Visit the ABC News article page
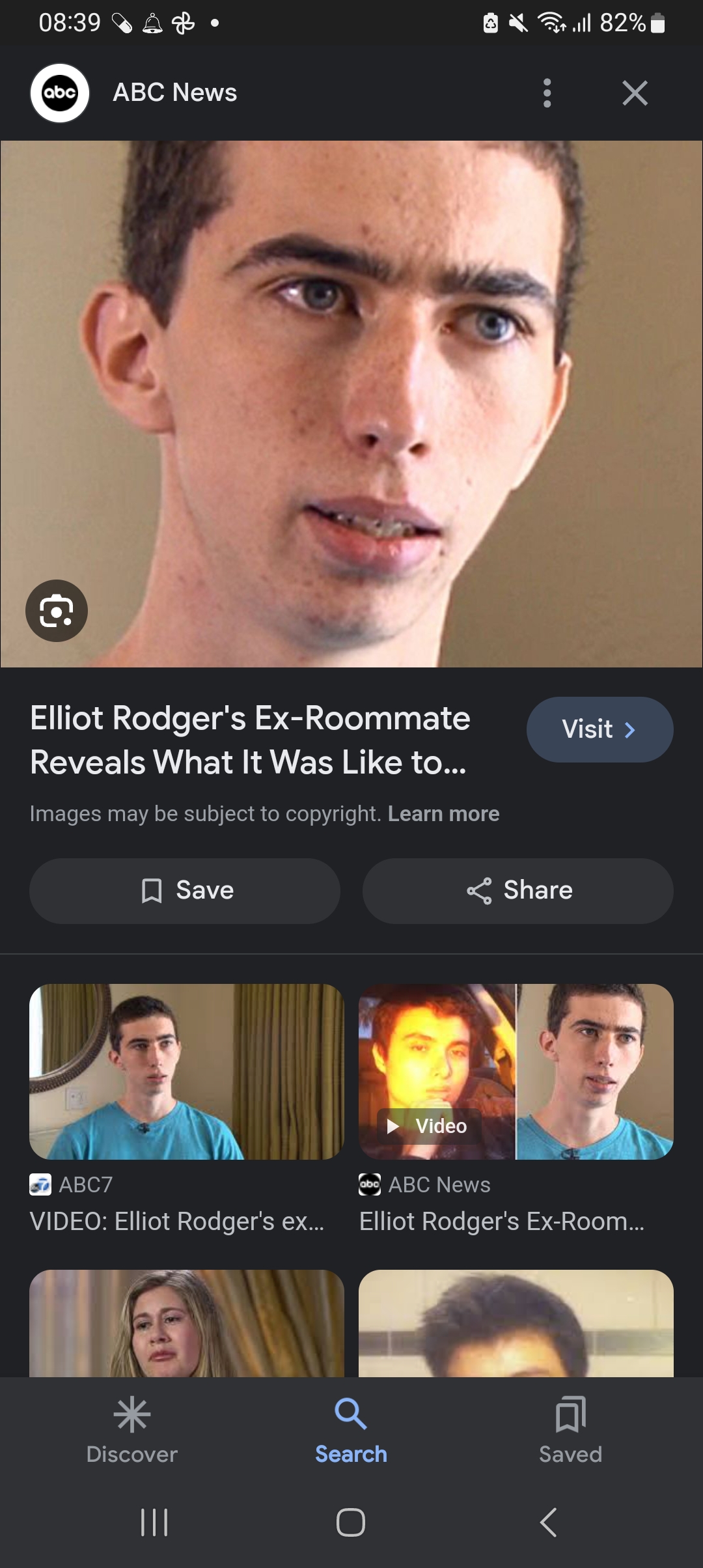 coord(599,729)
